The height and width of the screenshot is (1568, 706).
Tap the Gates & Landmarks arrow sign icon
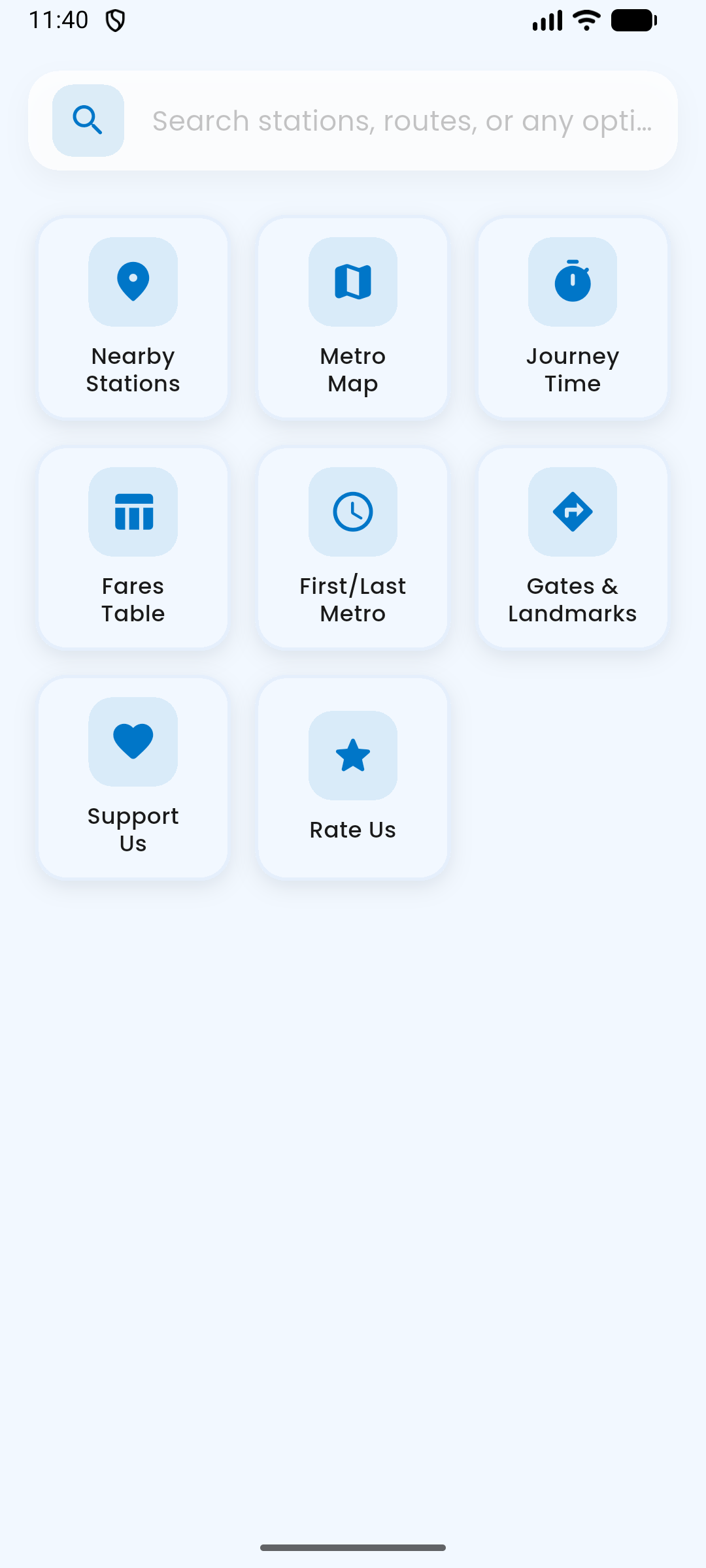tap(572, 512)
